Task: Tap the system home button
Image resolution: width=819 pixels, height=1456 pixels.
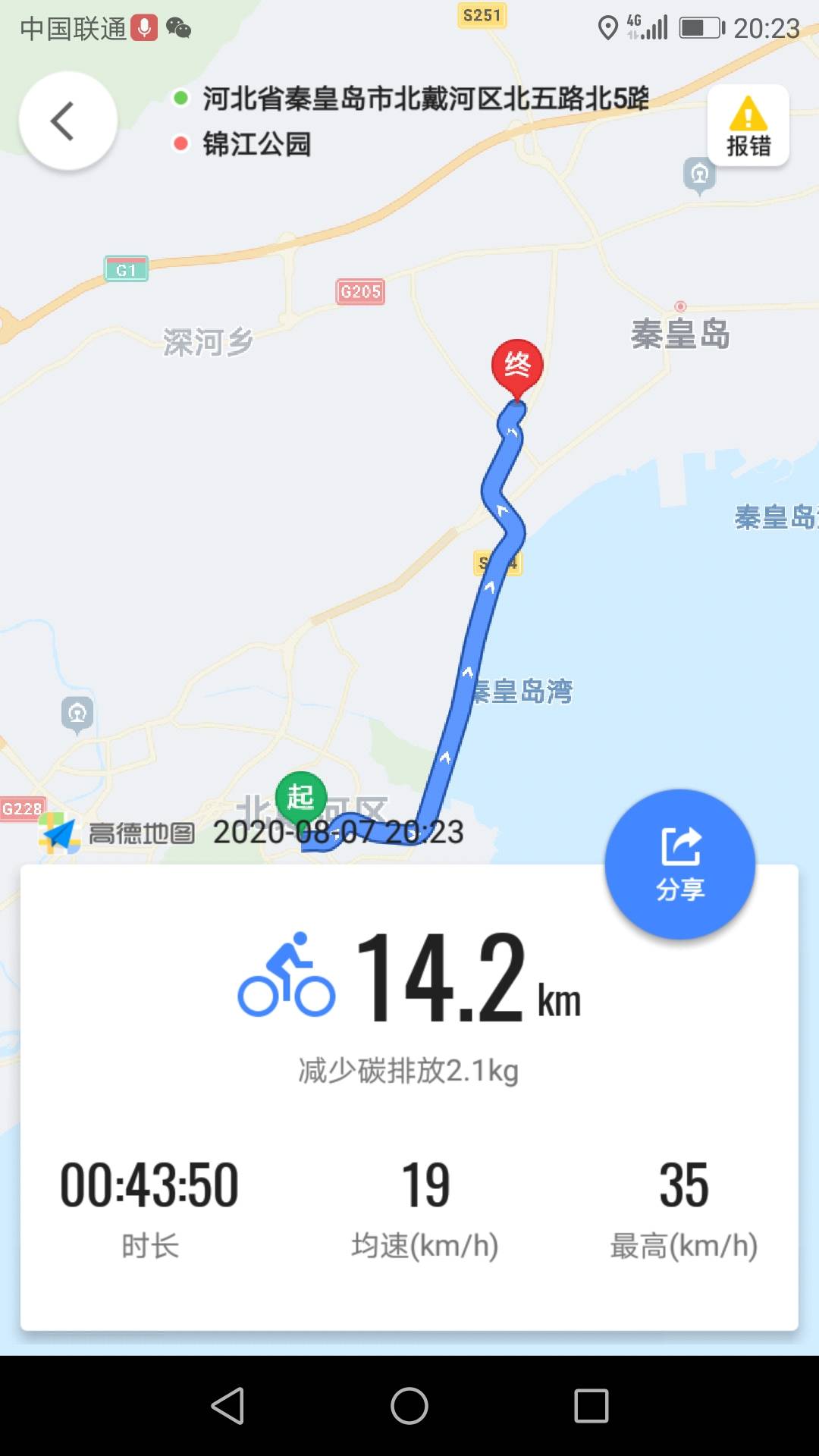Action: [x=409, y=1407]
